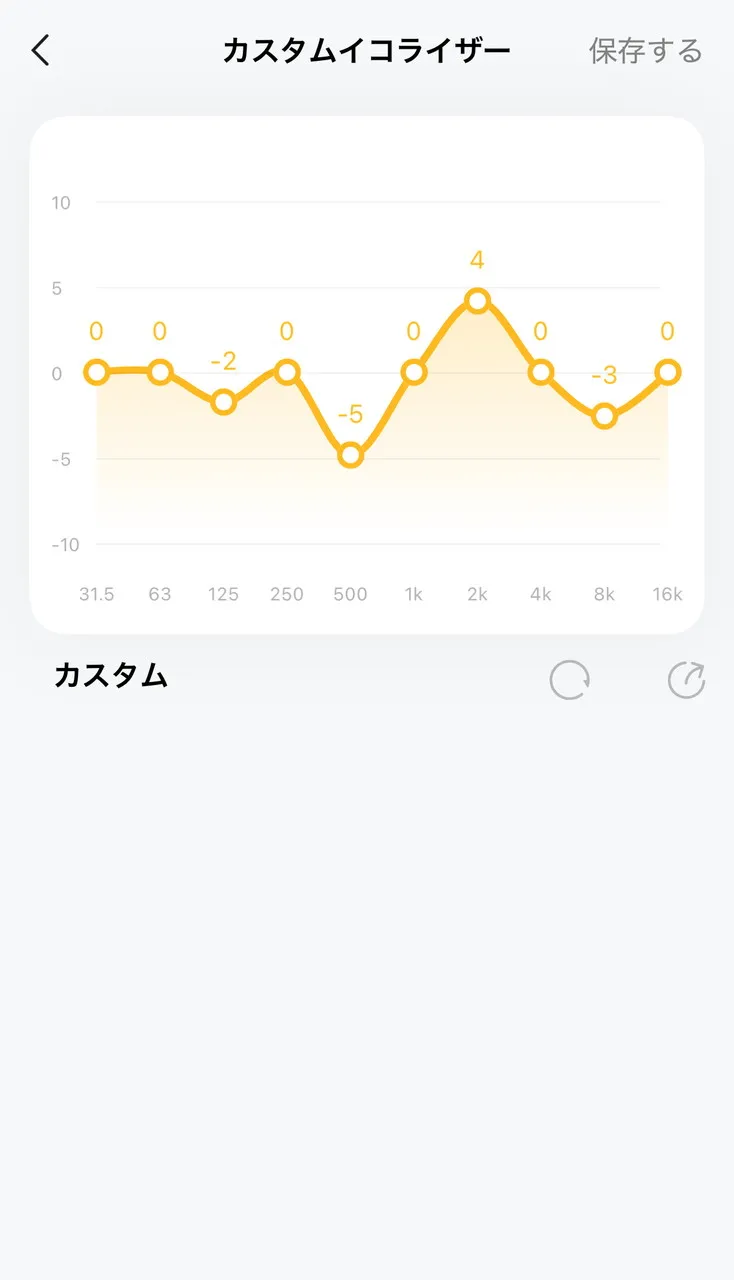This screenshot has height=1280, width=734.
Task: Select the 1k band handle
Action: [x=414, y=372]
